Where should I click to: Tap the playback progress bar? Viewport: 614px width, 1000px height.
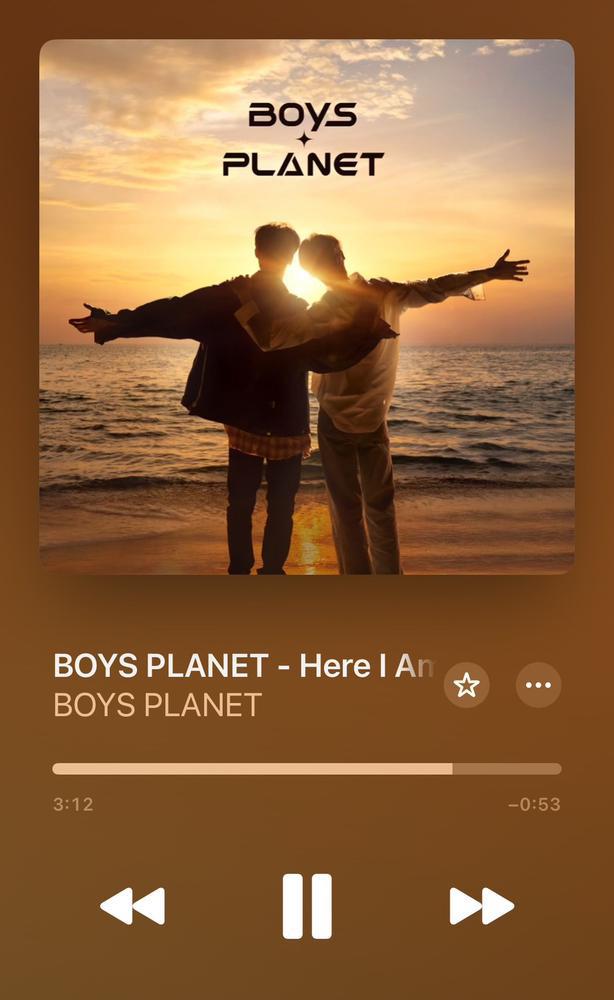tap(306, 769)
